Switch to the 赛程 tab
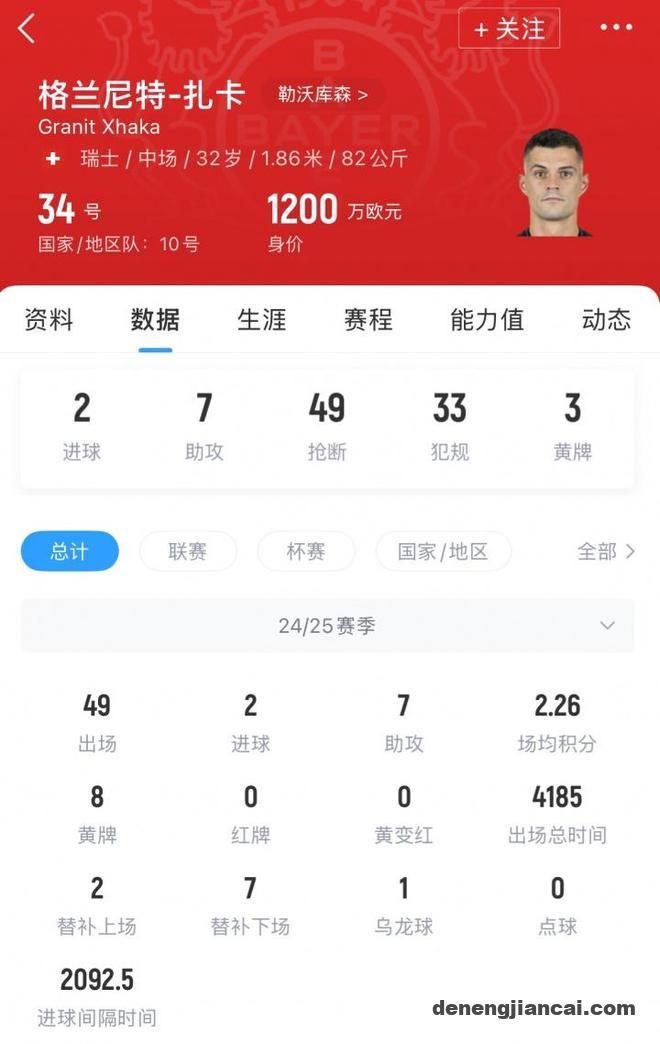This screenshot has height=1044, width=660. click(x=368, y=319)
